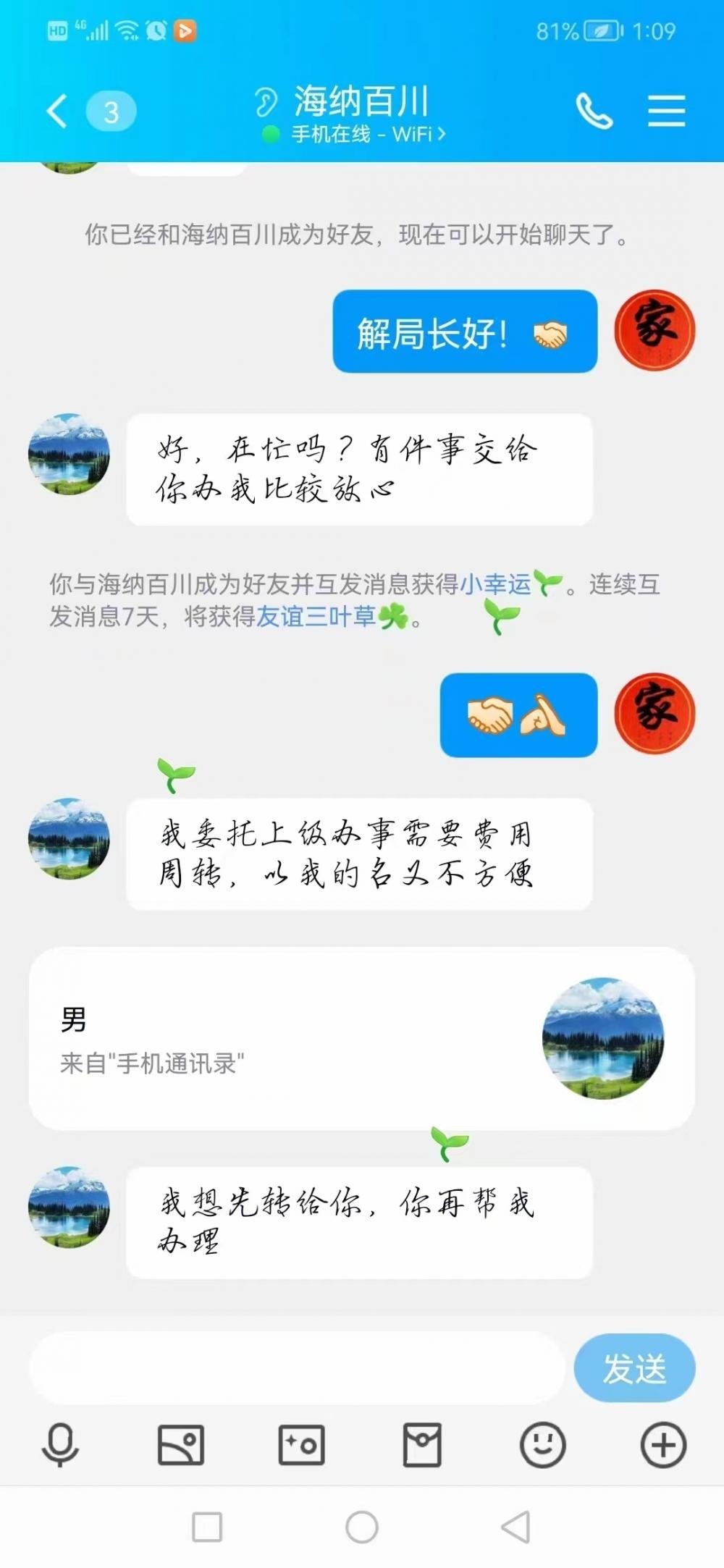
Task: Focus the message input field
Action: coord(297,1368)
